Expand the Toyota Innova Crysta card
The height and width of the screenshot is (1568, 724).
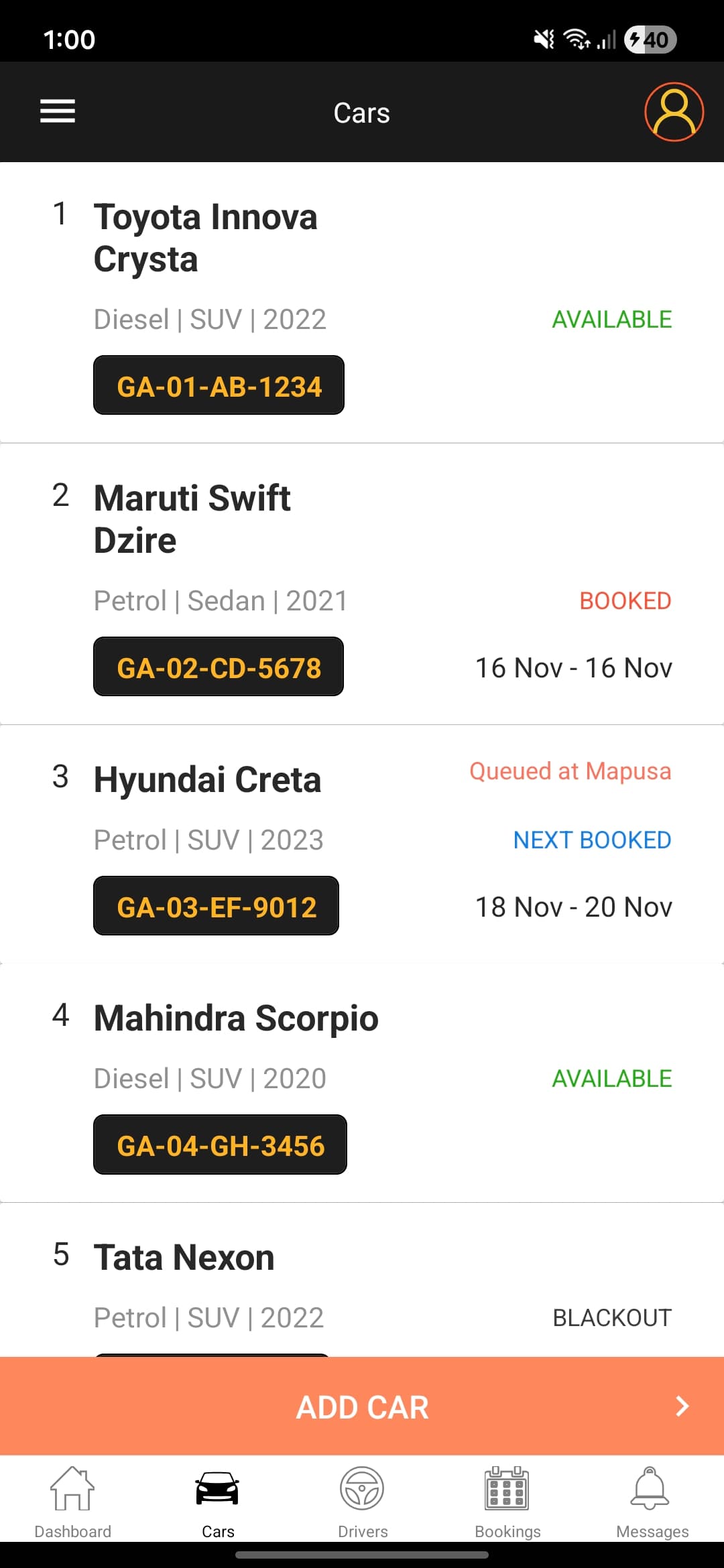coord(362,302)
